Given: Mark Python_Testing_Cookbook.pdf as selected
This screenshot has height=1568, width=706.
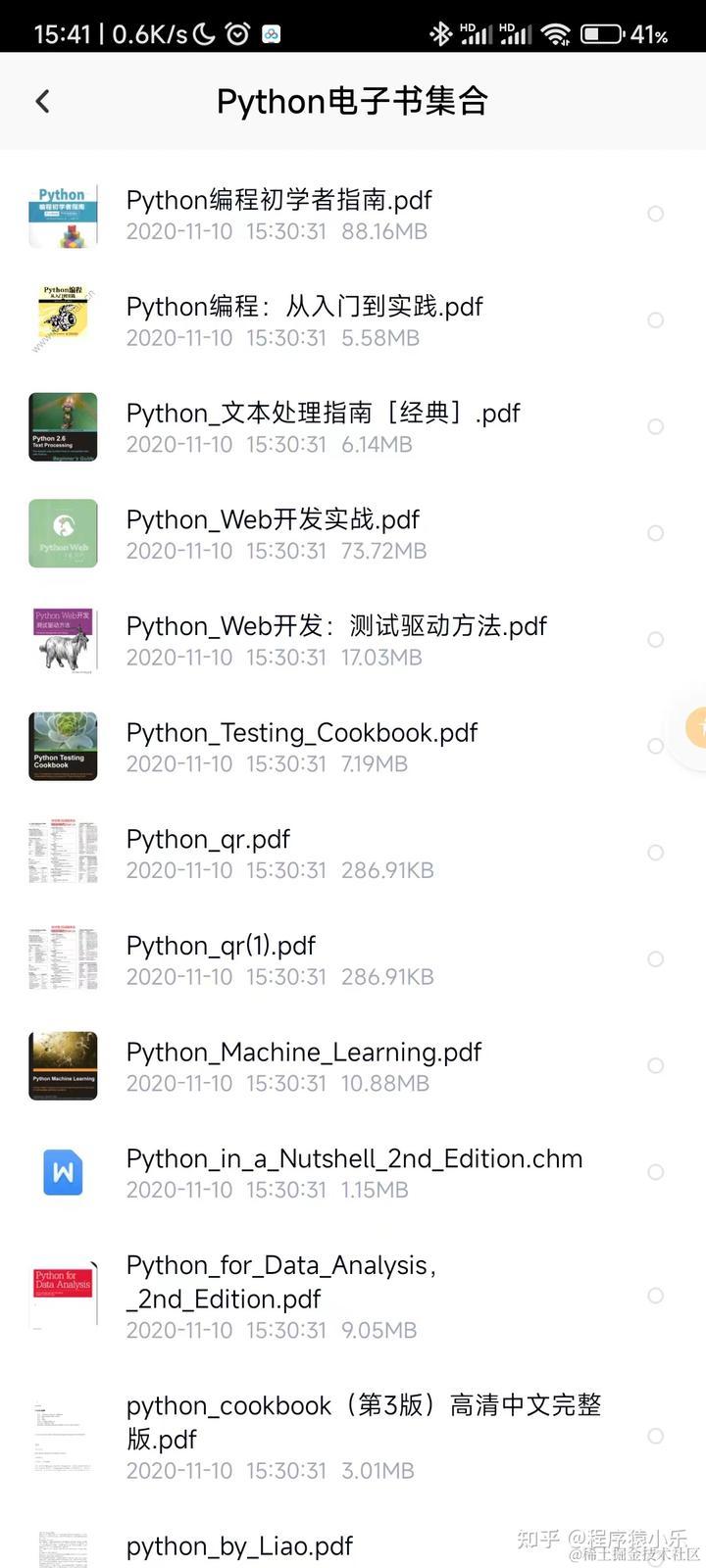Looking at the screenshot, I should coord(656,746).
